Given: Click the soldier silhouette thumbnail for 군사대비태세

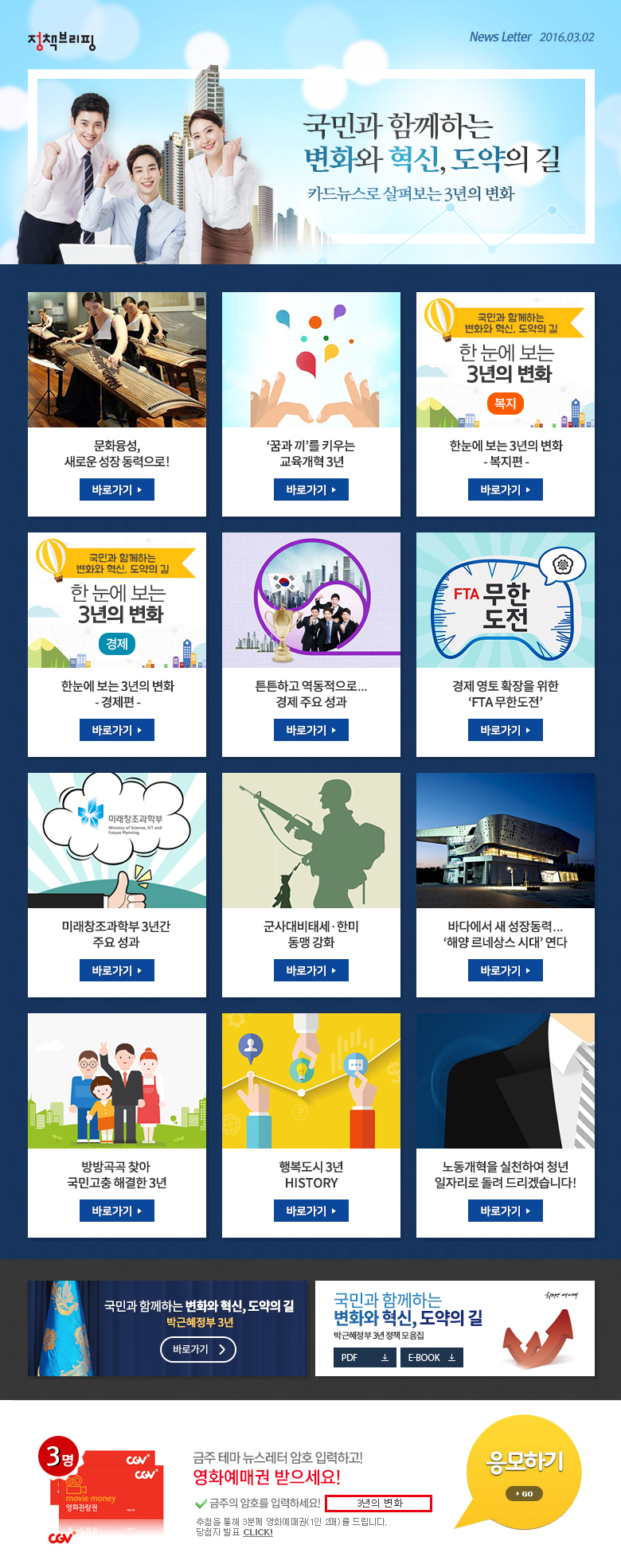Looking at the screenshot, I should coord(310,841).
